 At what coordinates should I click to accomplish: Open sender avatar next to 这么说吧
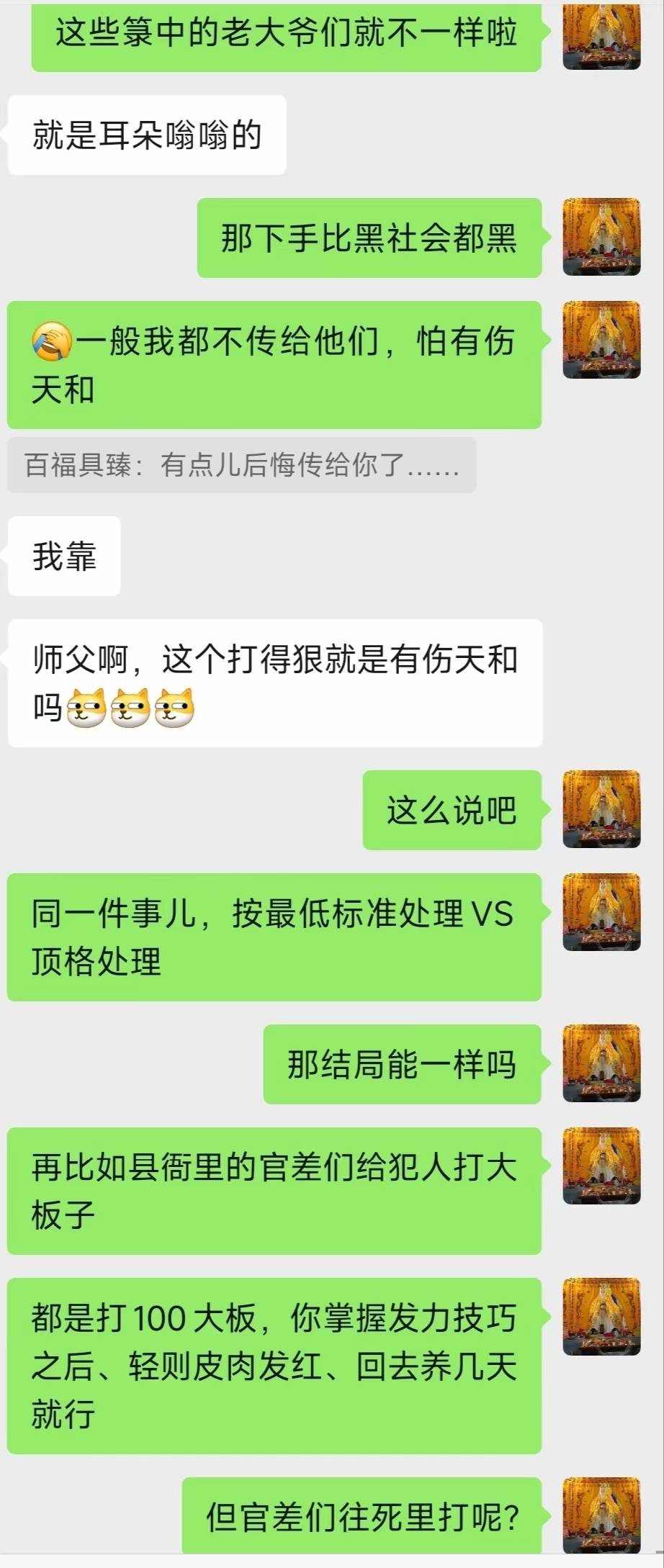coord(601,809)
